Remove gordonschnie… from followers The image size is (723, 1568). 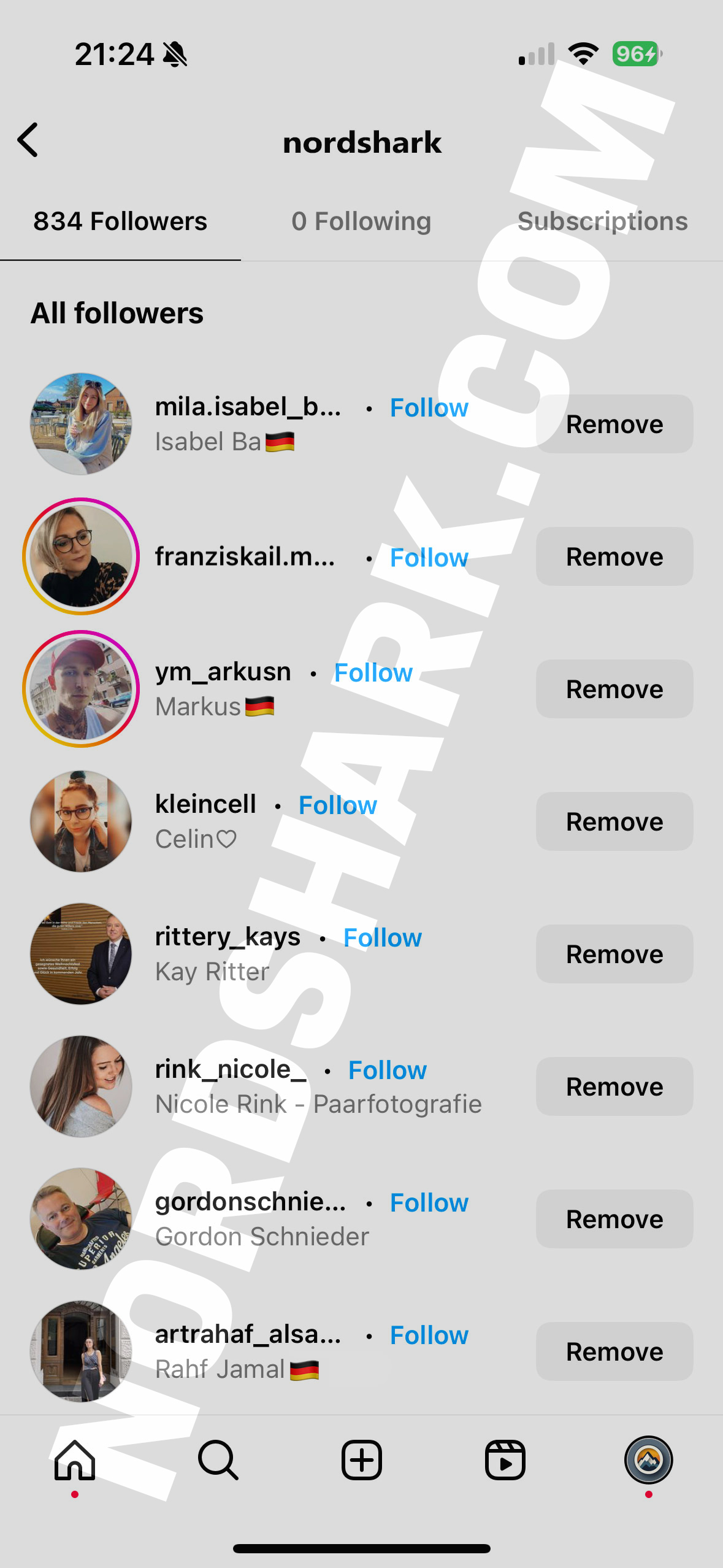614,1220
